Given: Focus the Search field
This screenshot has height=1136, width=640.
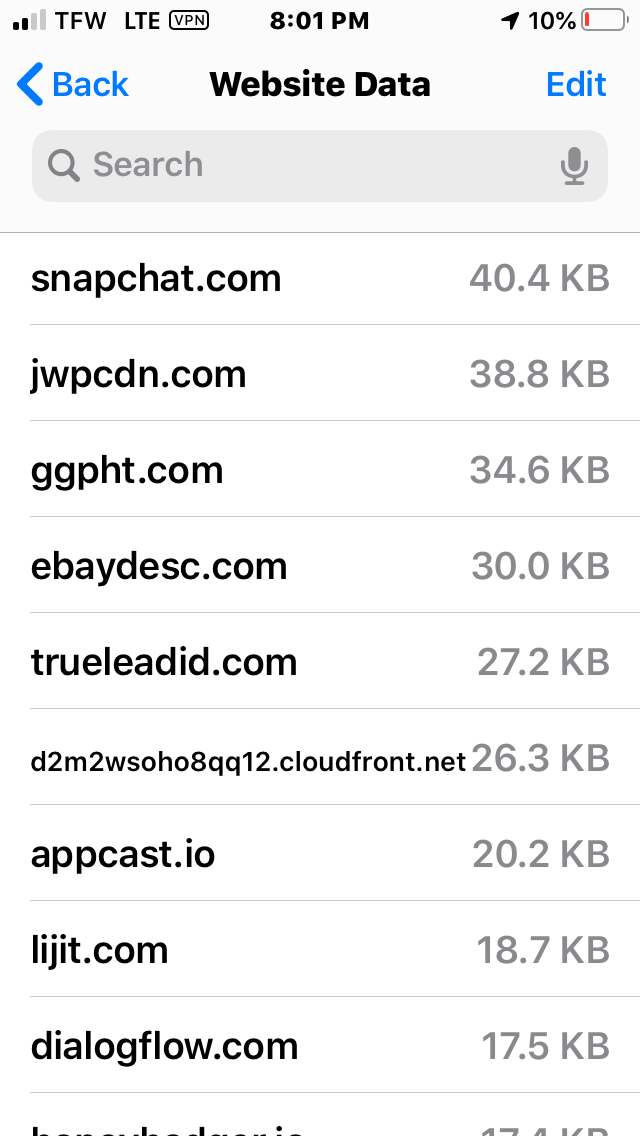Looking at the screenshot, I should [300, 165].
